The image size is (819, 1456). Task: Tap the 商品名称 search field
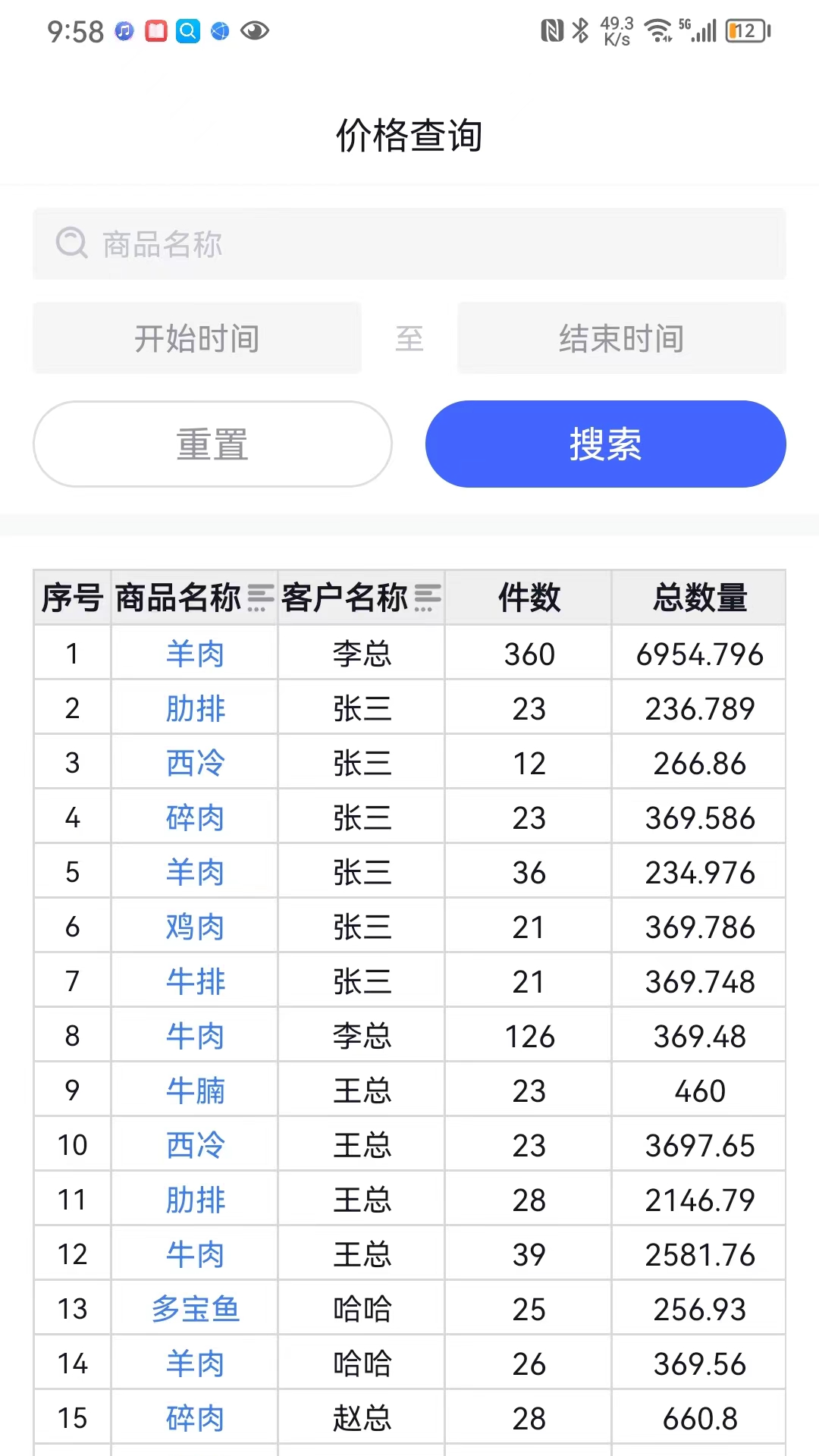click(409, 244)
